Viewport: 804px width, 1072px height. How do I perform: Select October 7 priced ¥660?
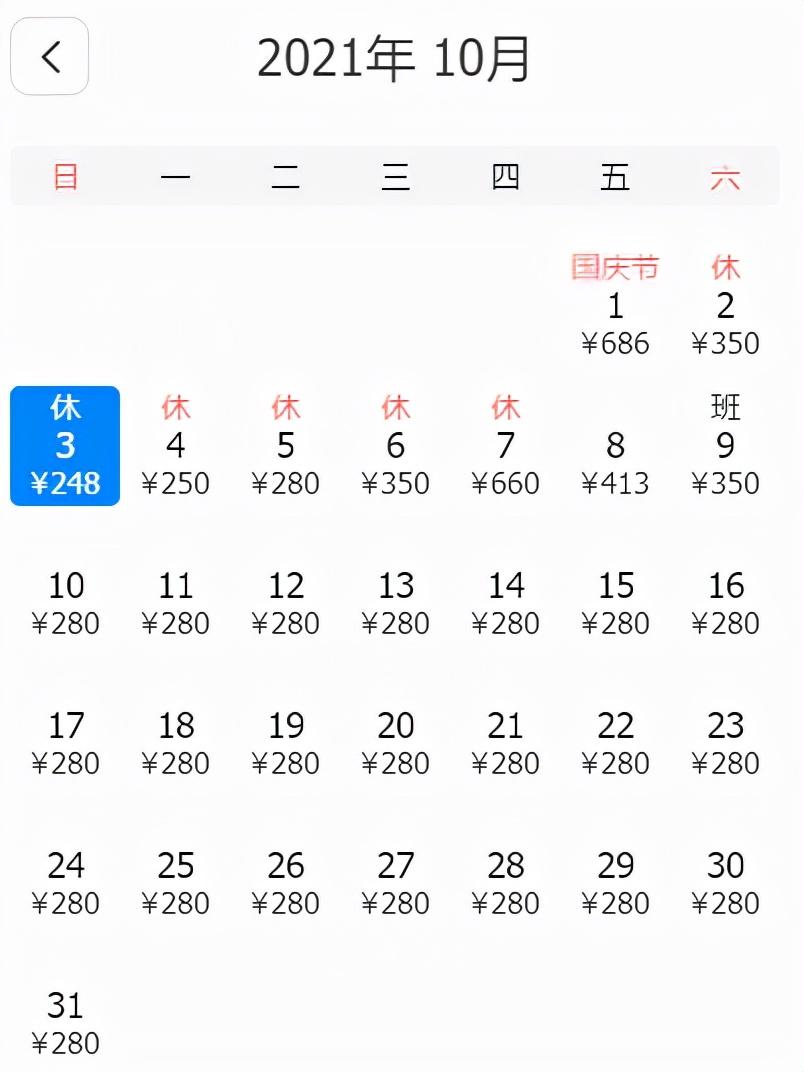[x=505, y=446]
